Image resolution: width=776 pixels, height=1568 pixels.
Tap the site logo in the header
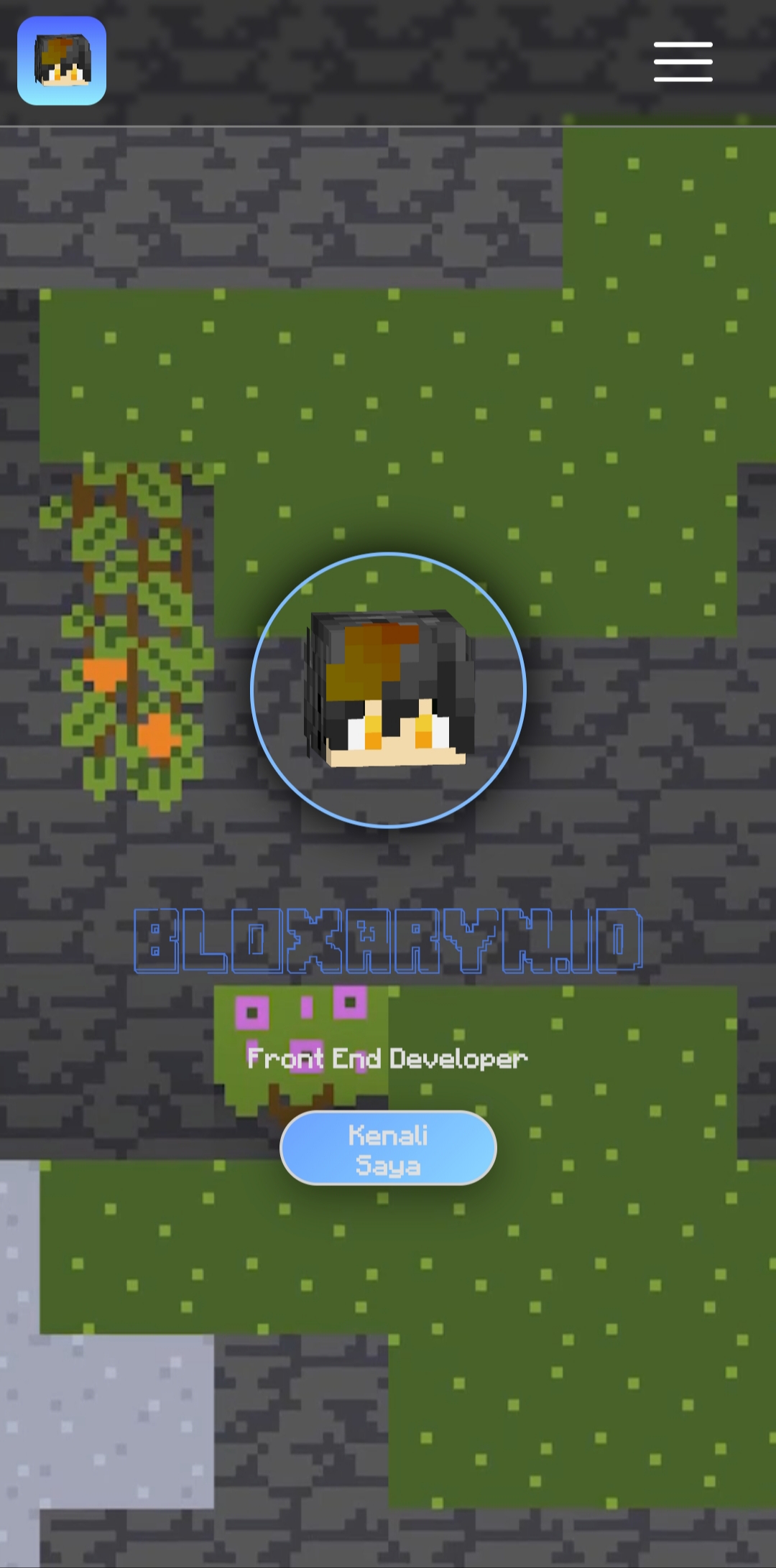point(62,61)
